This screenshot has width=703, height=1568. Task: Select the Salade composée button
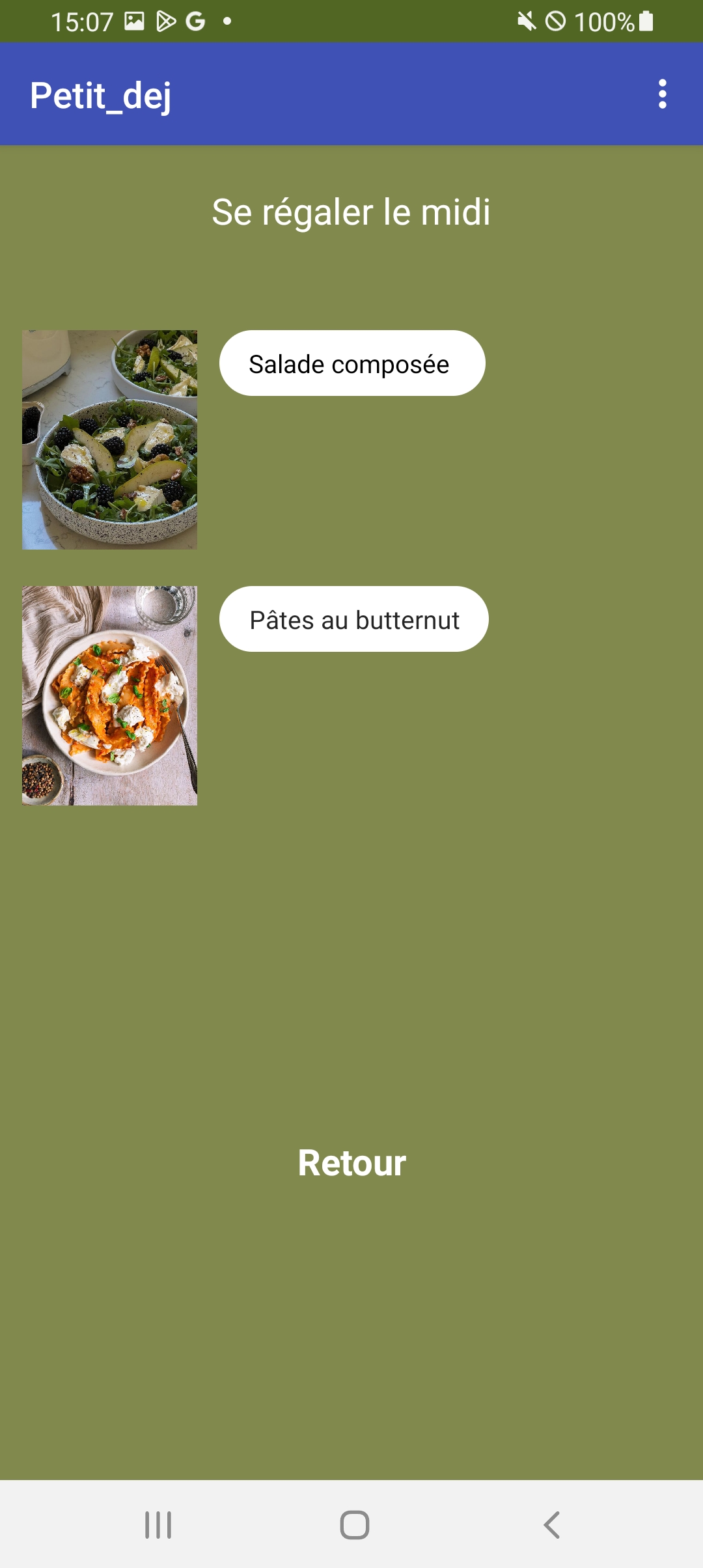[x=352, y=363]
